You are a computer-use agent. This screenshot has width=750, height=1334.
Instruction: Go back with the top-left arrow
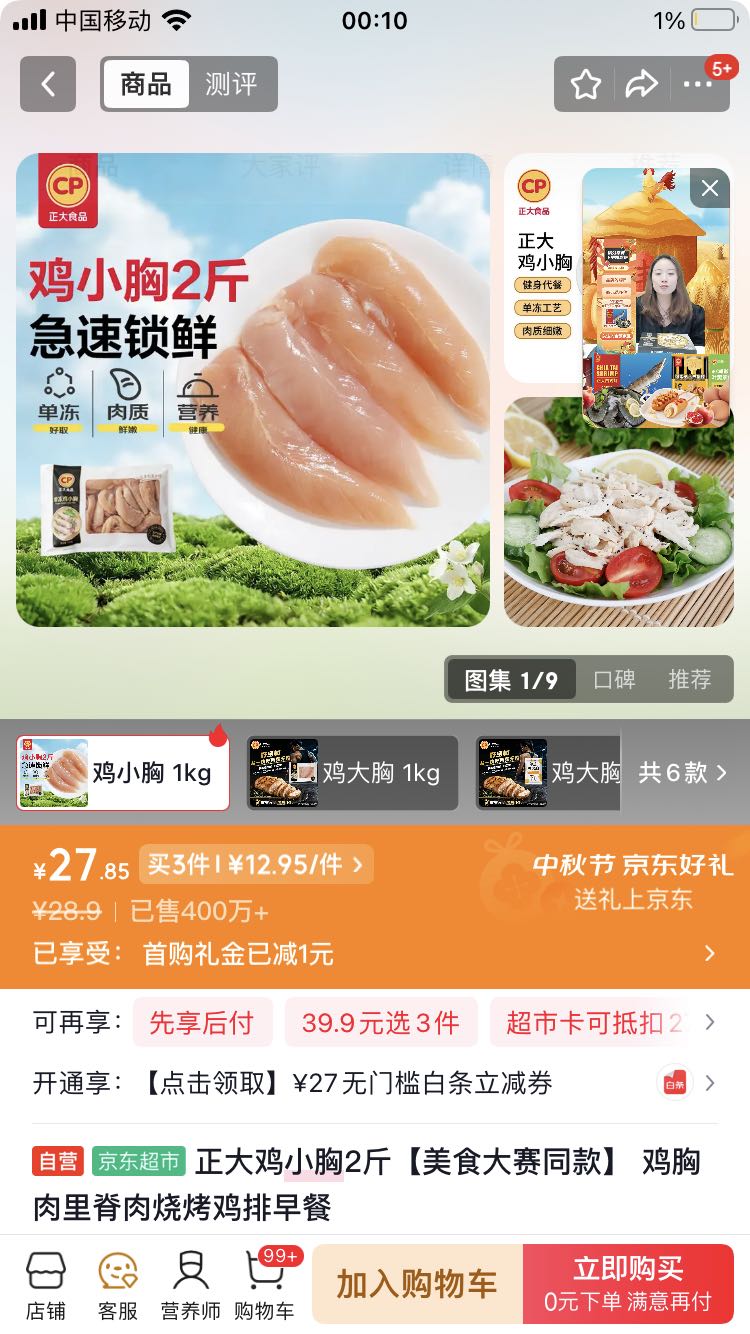48,84
